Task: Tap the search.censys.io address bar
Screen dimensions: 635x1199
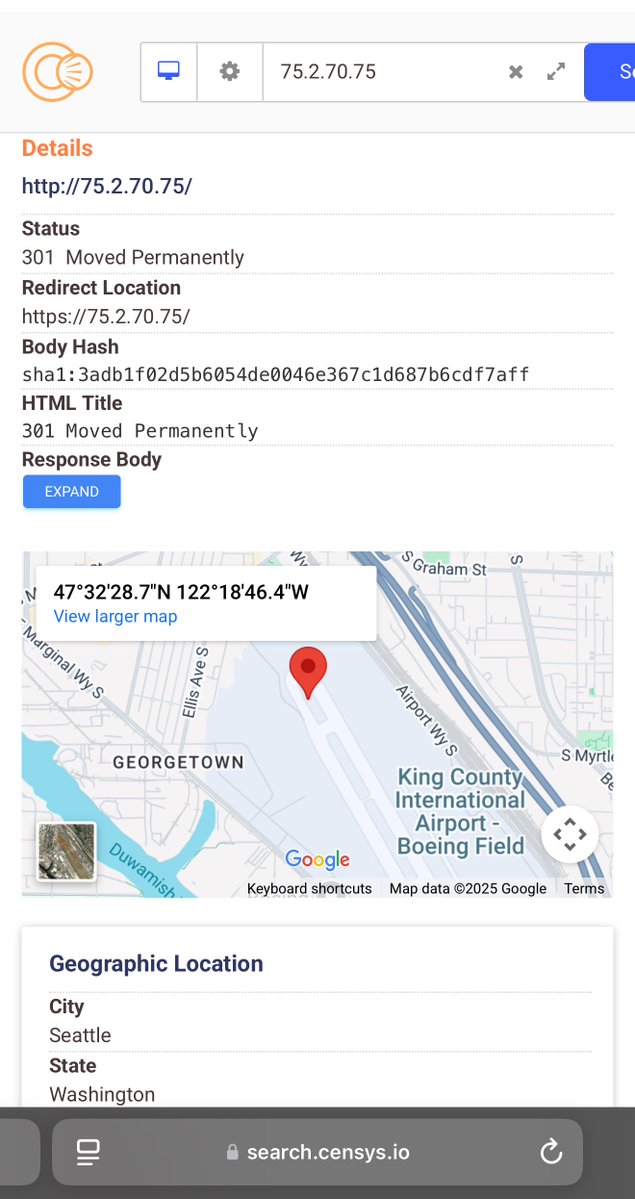Action: [x=320, y=1152]
